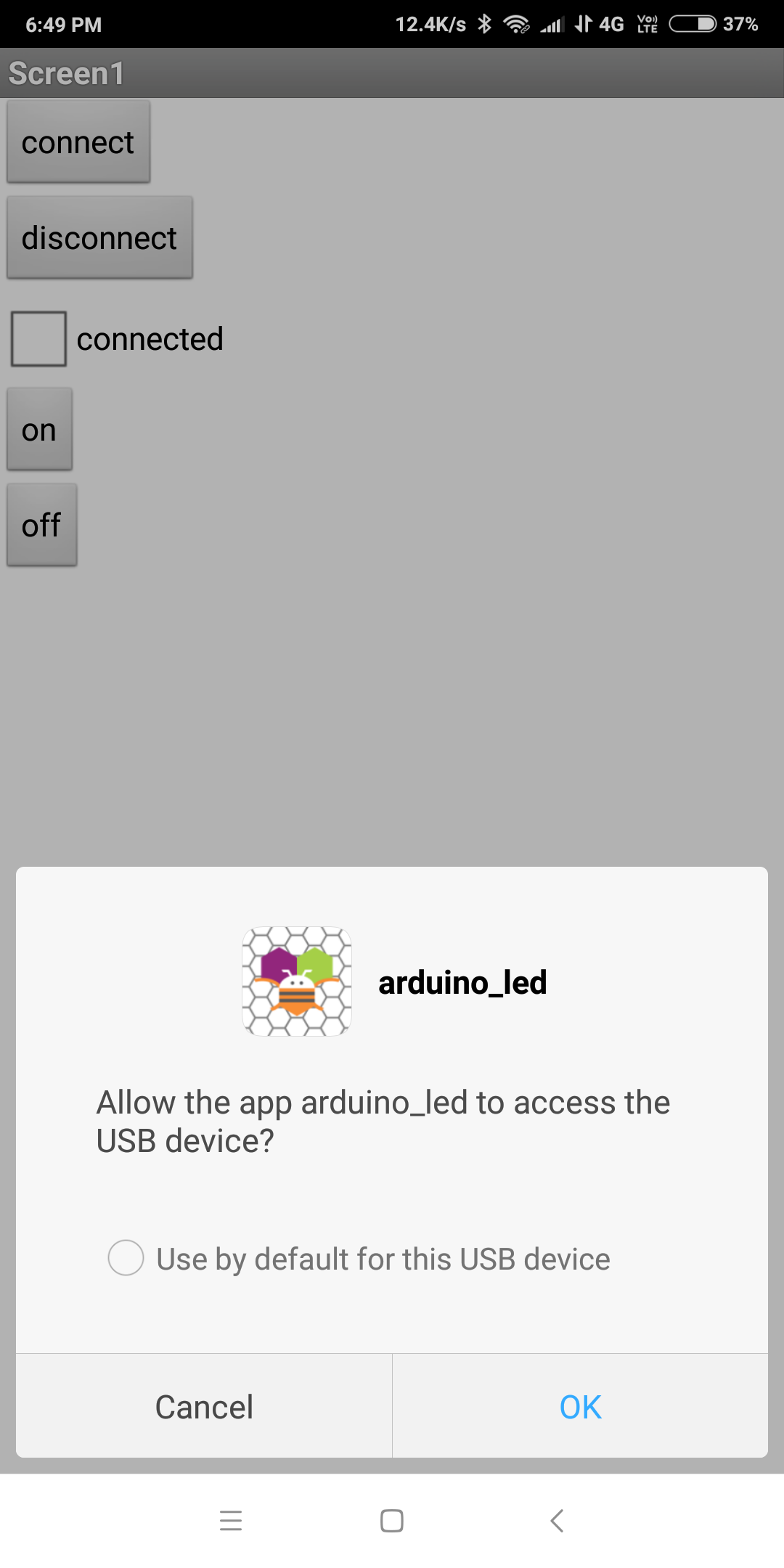The width and height of the screenshot is (784, 1568).
Task: Confirm USB access with OK
Action: click(x=580, y=1407)
